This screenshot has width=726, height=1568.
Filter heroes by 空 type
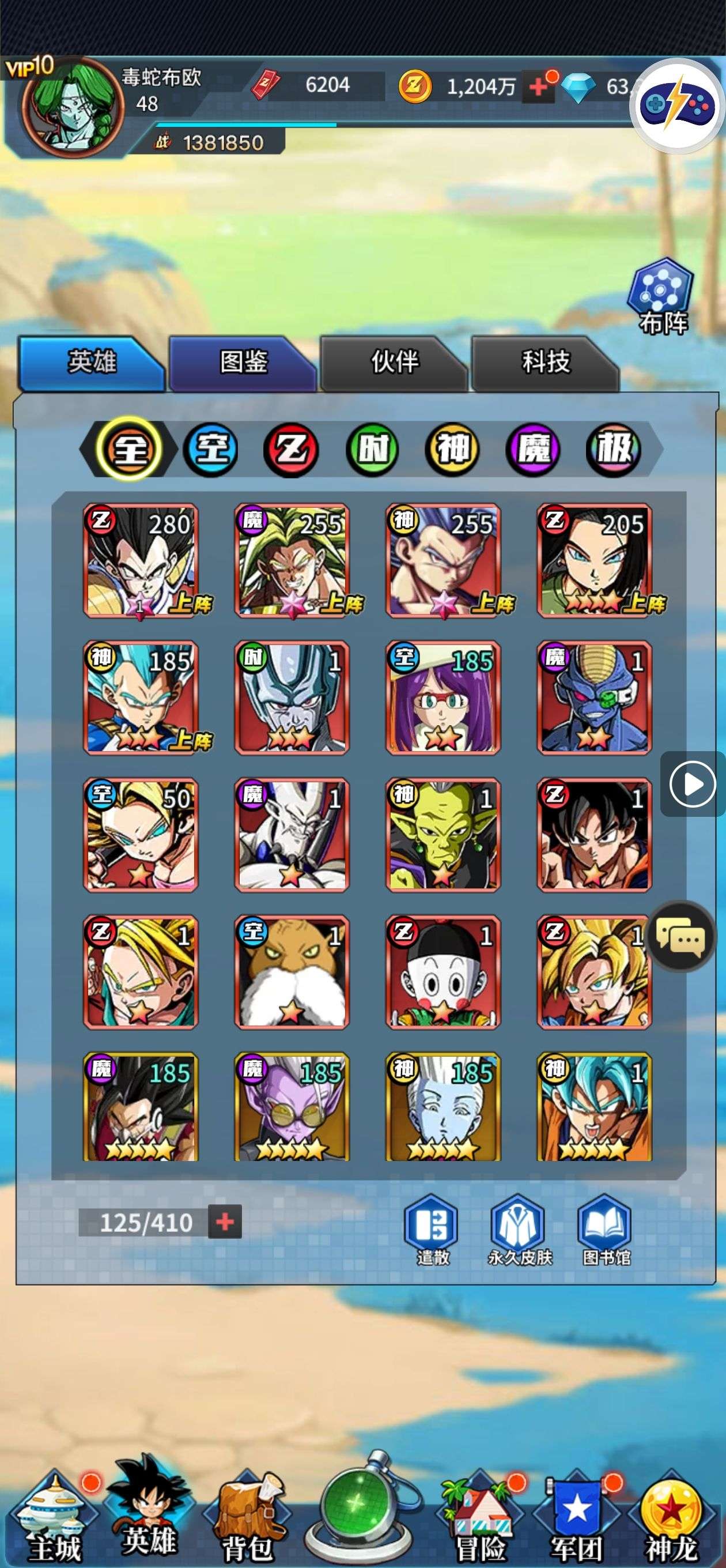211,449
